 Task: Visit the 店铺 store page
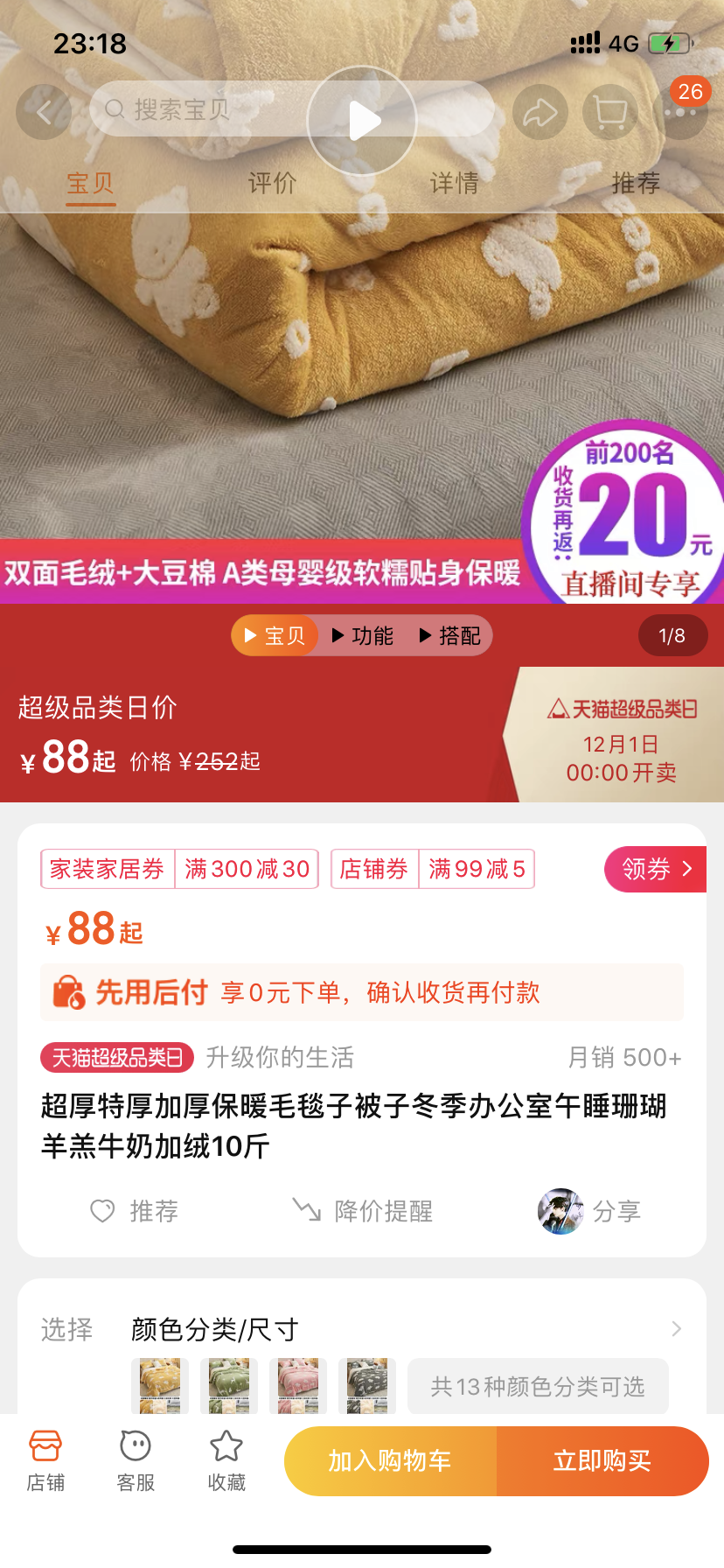tap(45, 1460)
